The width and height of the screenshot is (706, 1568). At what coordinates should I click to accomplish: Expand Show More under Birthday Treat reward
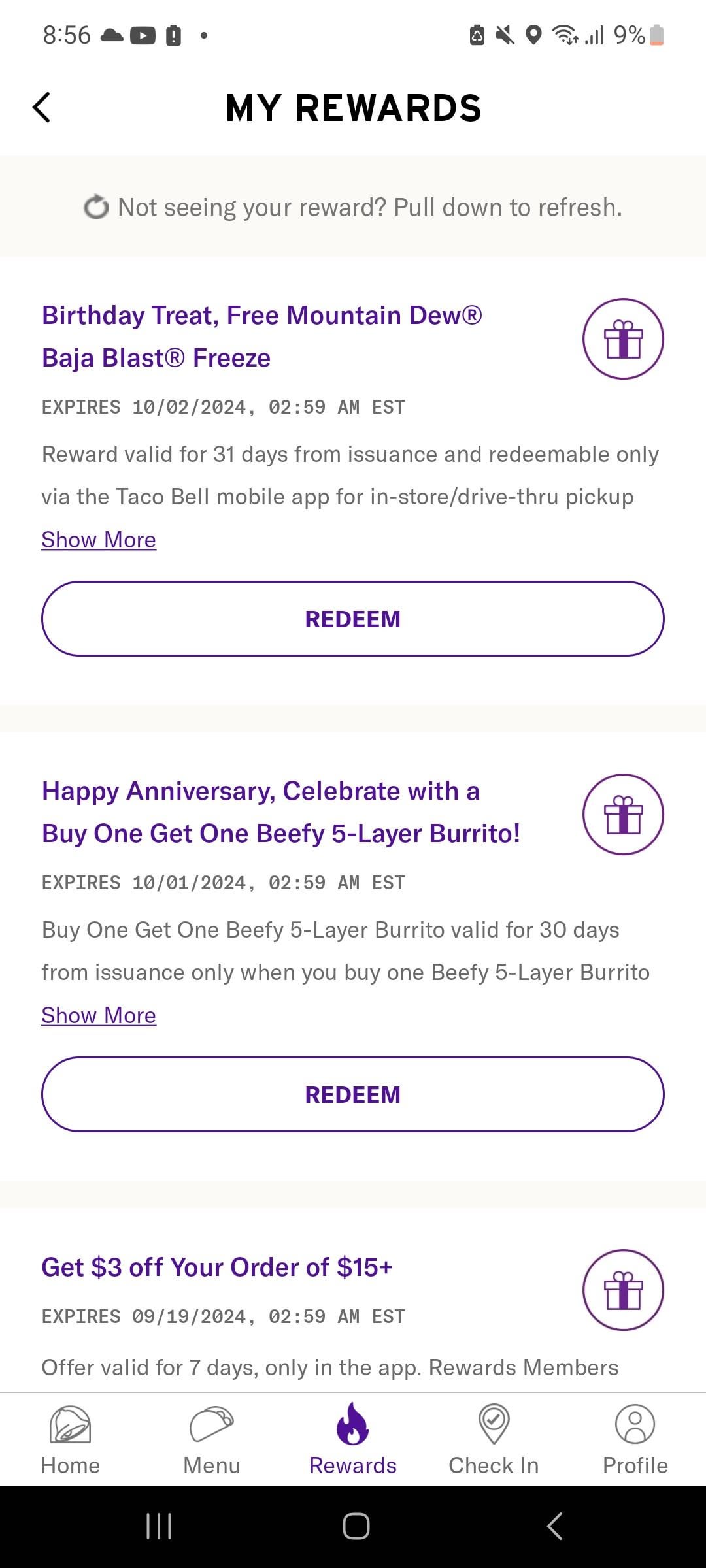[99, 540]
